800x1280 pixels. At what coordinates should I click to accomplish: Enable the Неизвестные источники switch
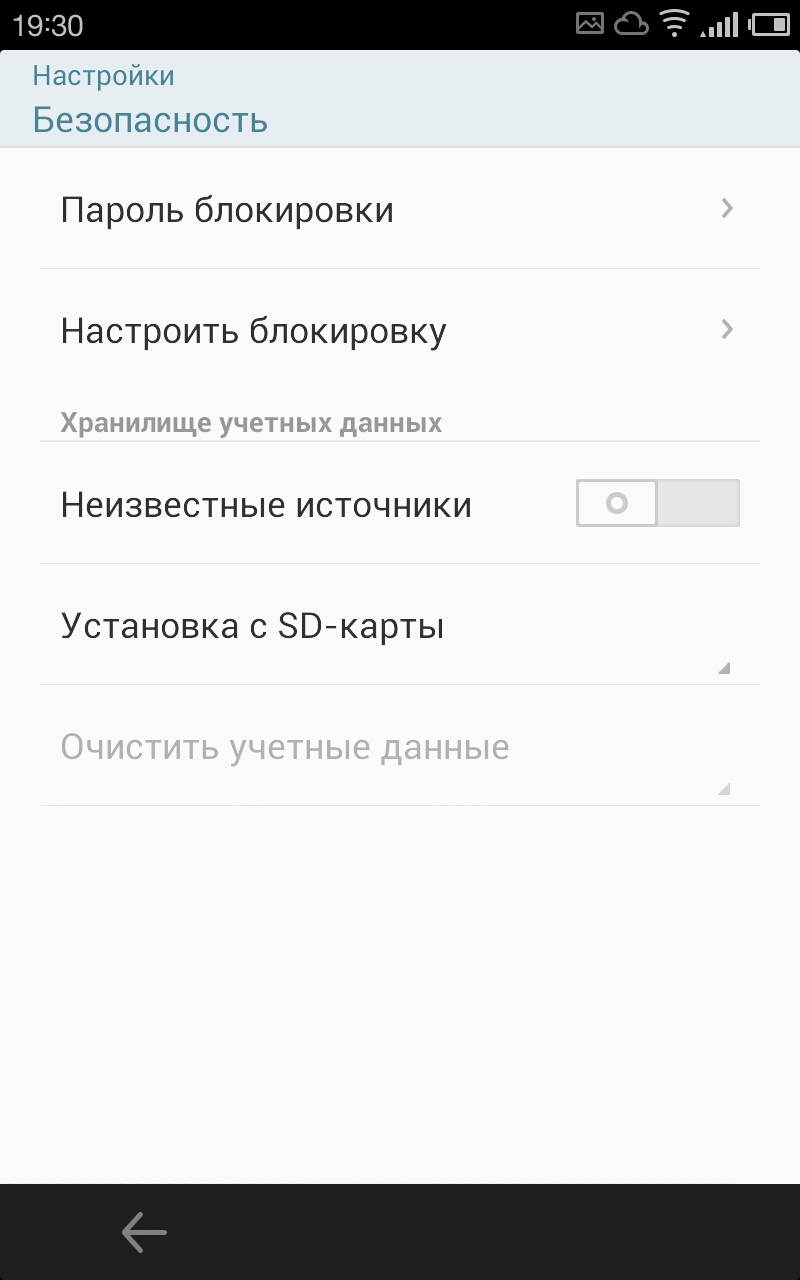coord(657,503)
